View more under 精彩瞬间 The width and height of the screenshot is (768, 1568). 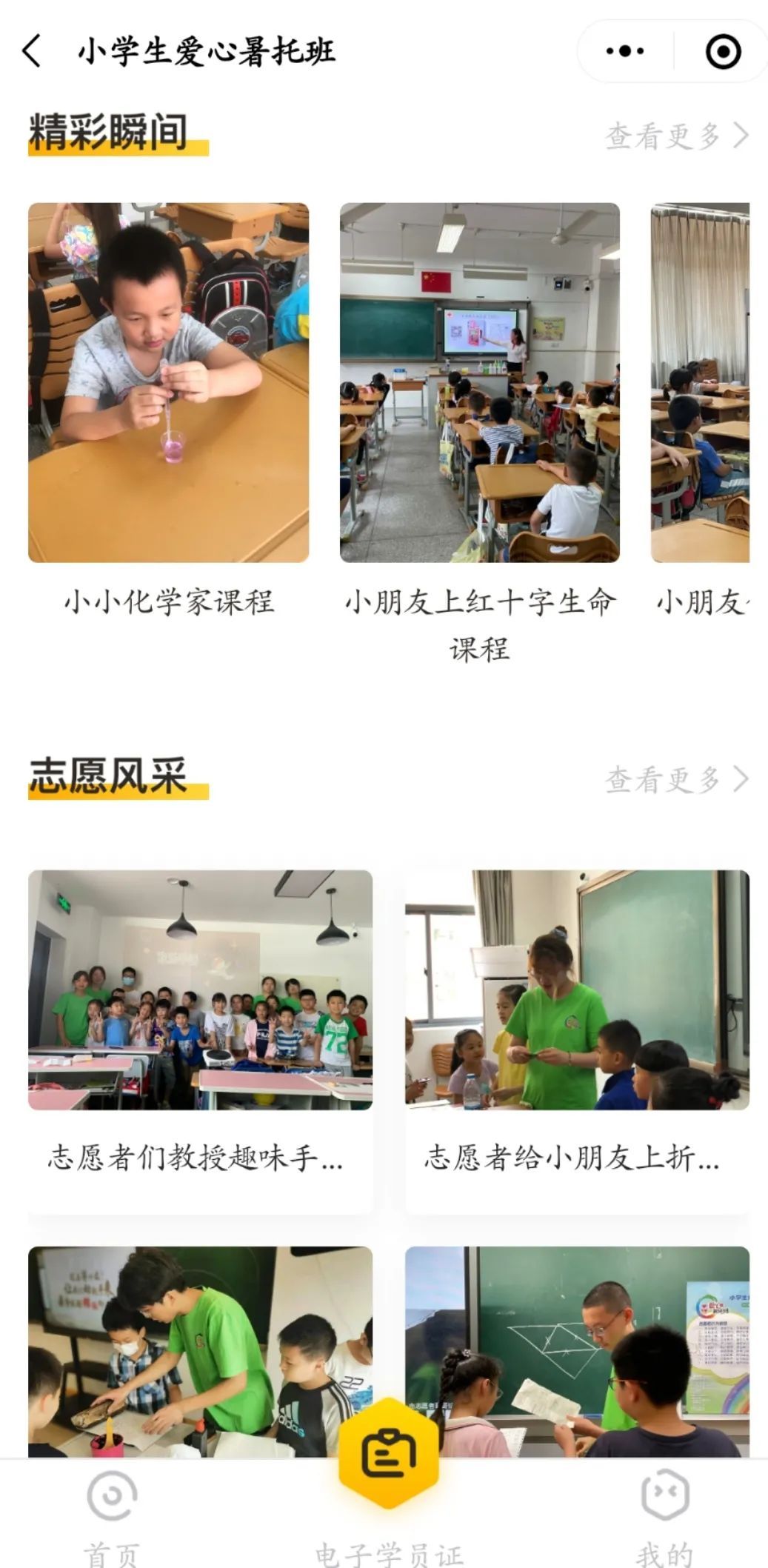tap(677, 136)
